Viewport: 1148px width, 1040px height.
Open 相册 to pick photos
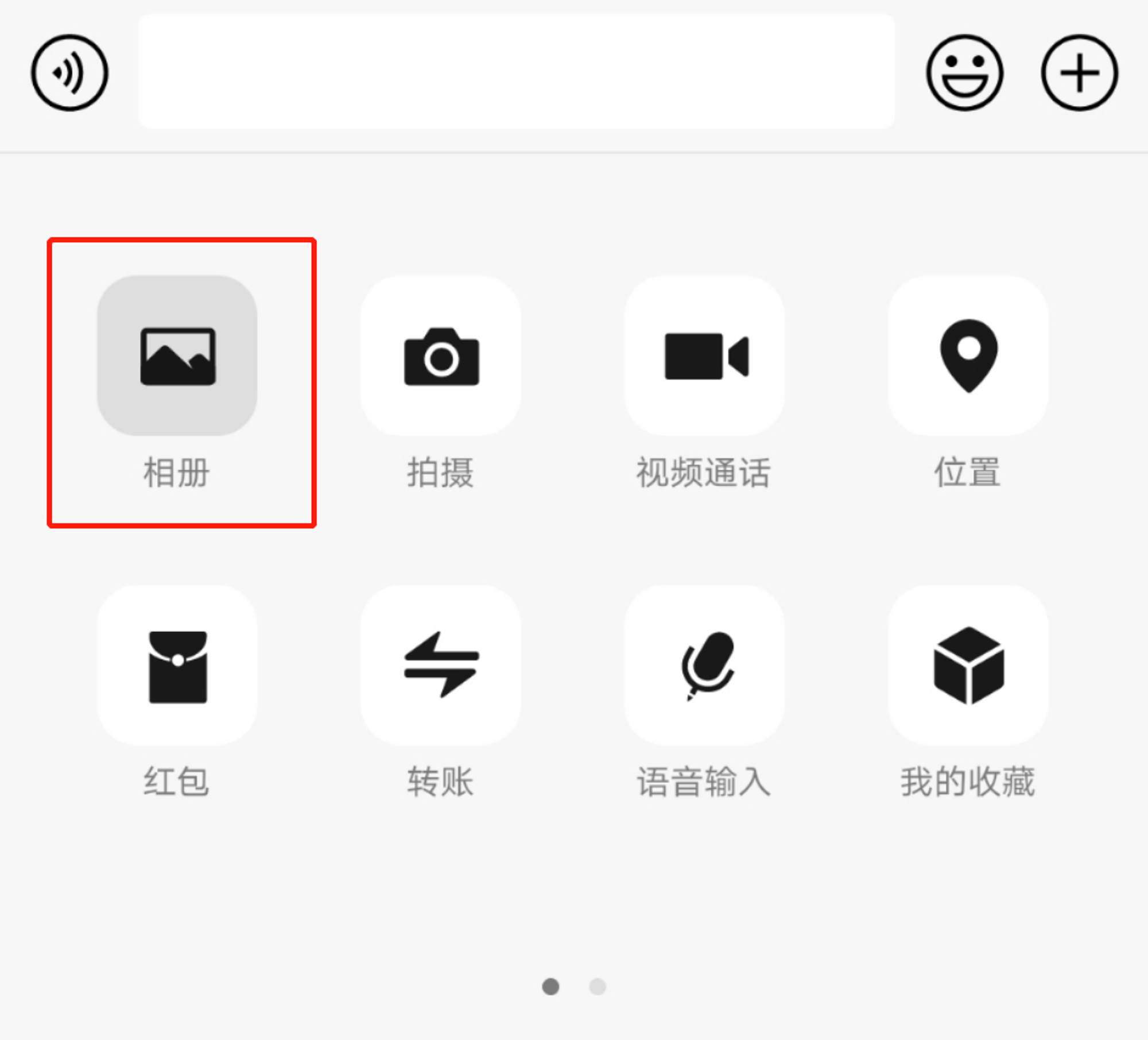coord(177,356)
